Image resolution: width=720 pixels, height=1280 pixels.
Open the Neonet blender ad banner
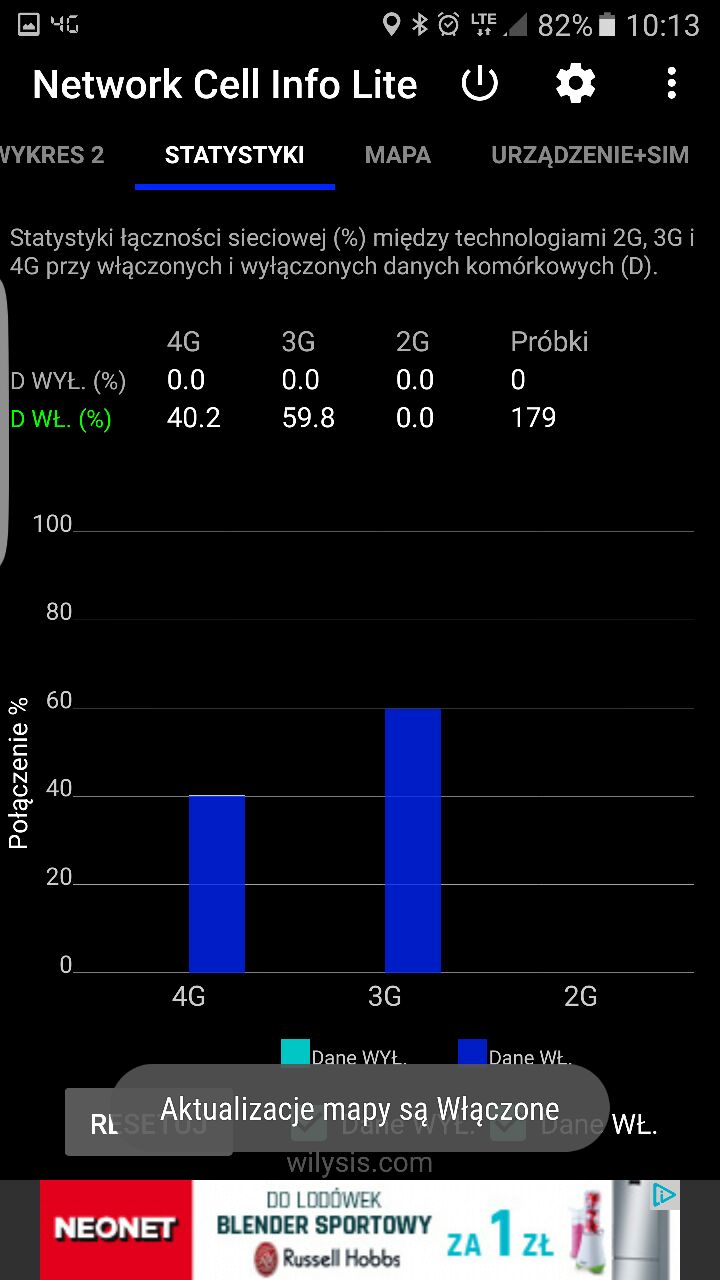coord(360,1230)
